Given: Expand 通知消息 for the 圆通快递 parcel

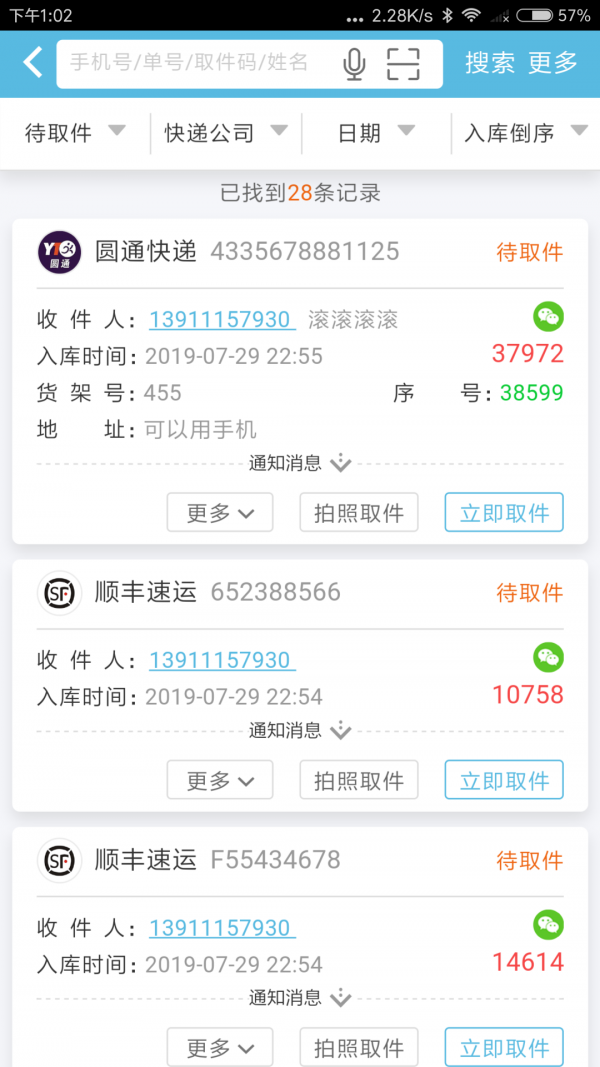Looking at the screenshot, I should tap(300, 463).
